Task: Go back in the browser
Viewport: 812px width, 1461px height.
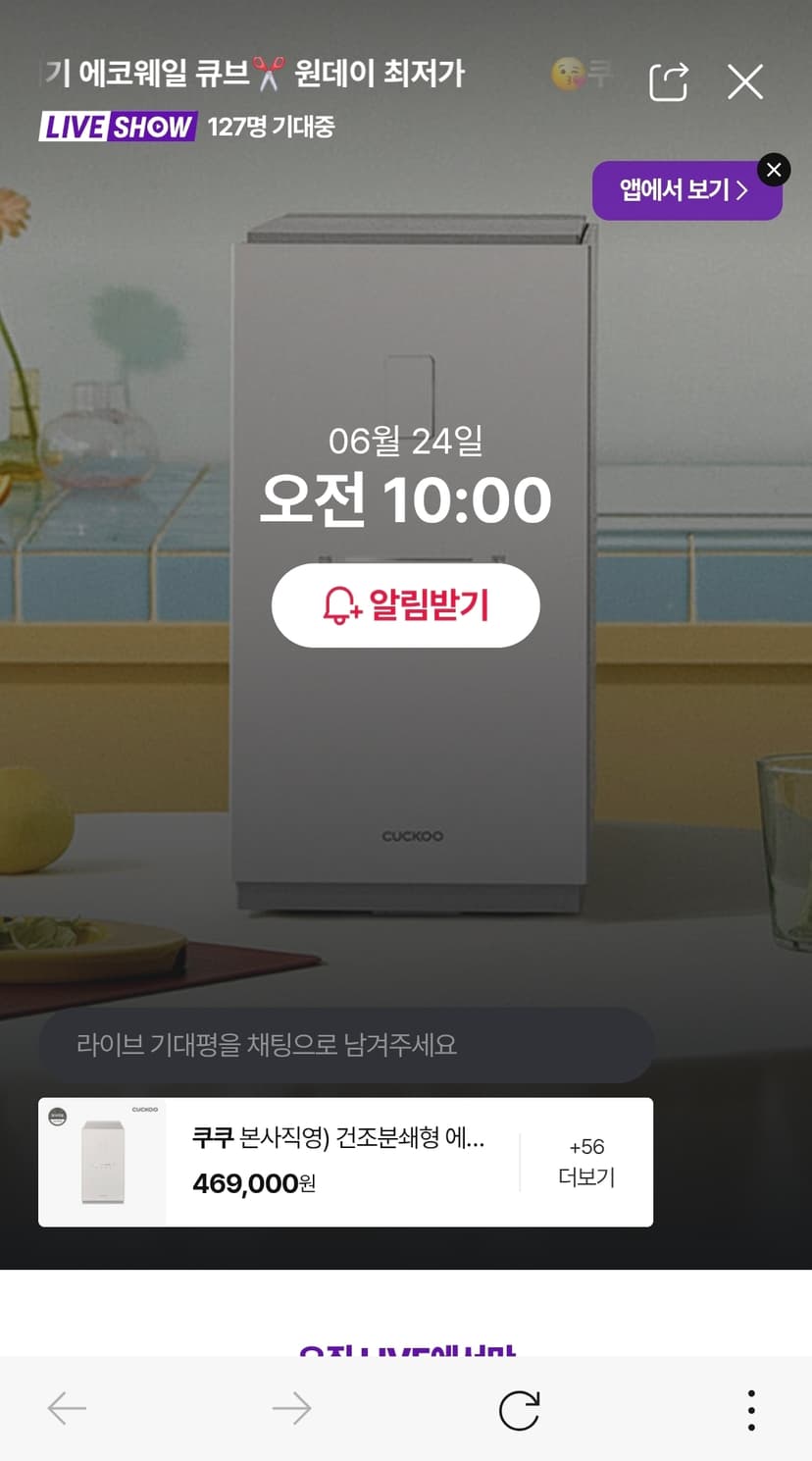Action: tap(68, 1409)
